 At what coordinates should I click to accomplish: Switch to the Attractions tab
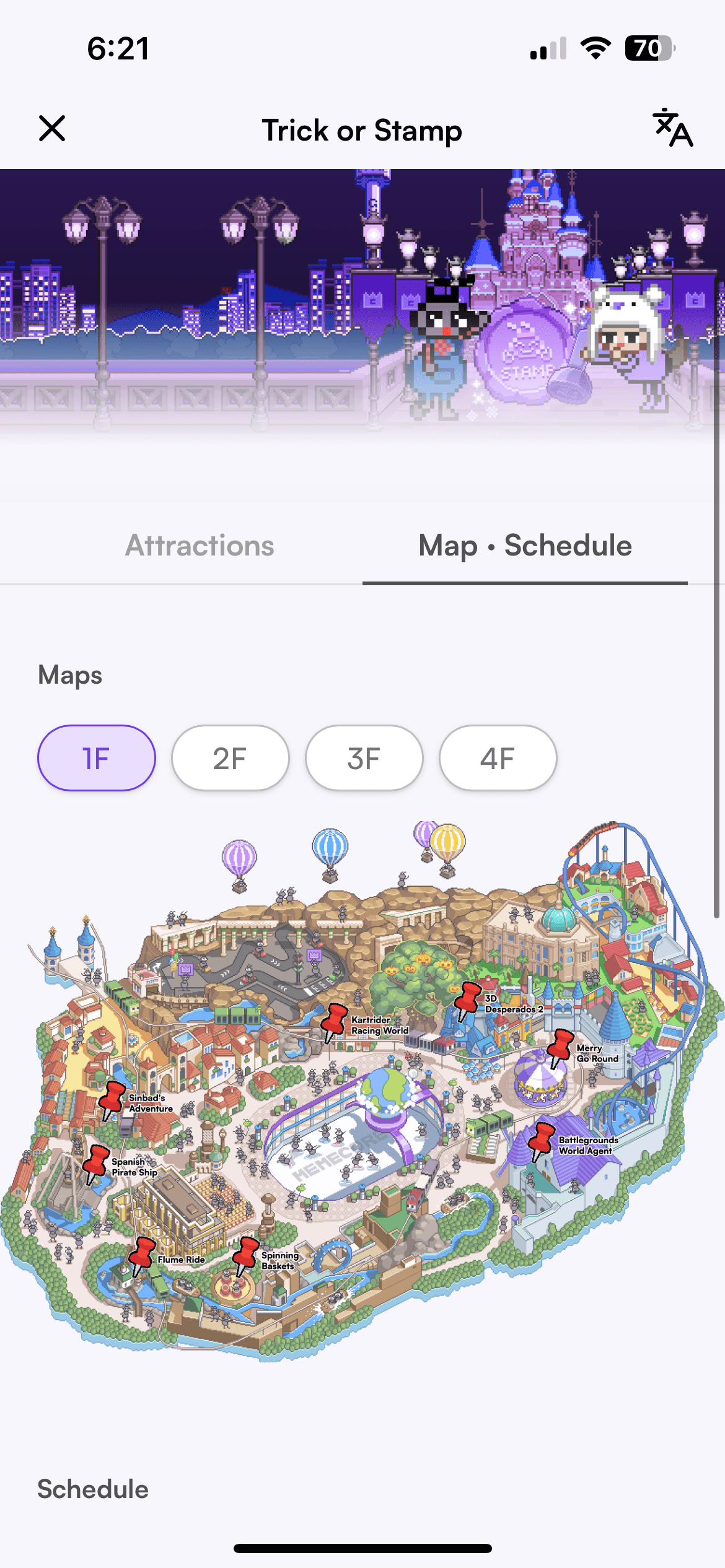pos(200,546)
